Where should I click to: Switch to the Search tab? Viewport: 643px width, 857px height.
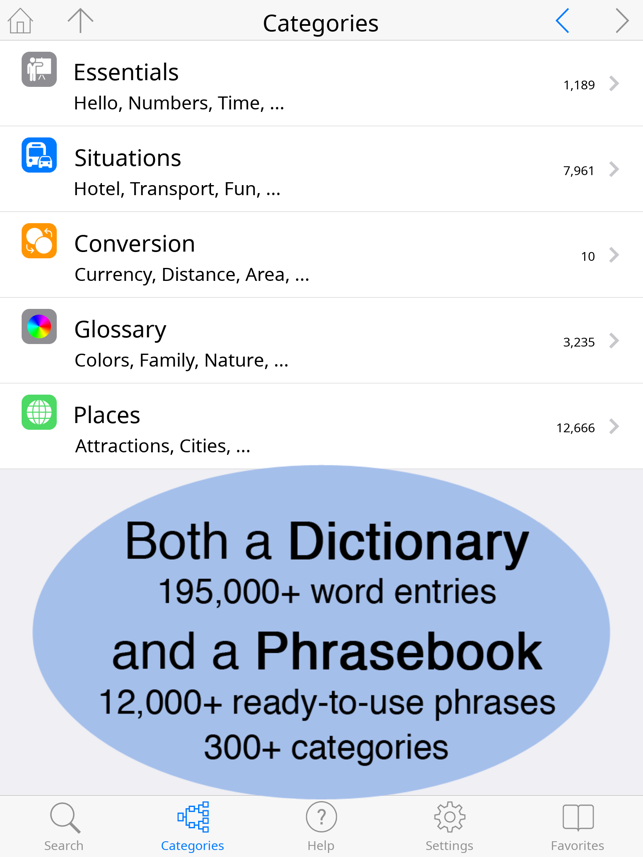64,826
